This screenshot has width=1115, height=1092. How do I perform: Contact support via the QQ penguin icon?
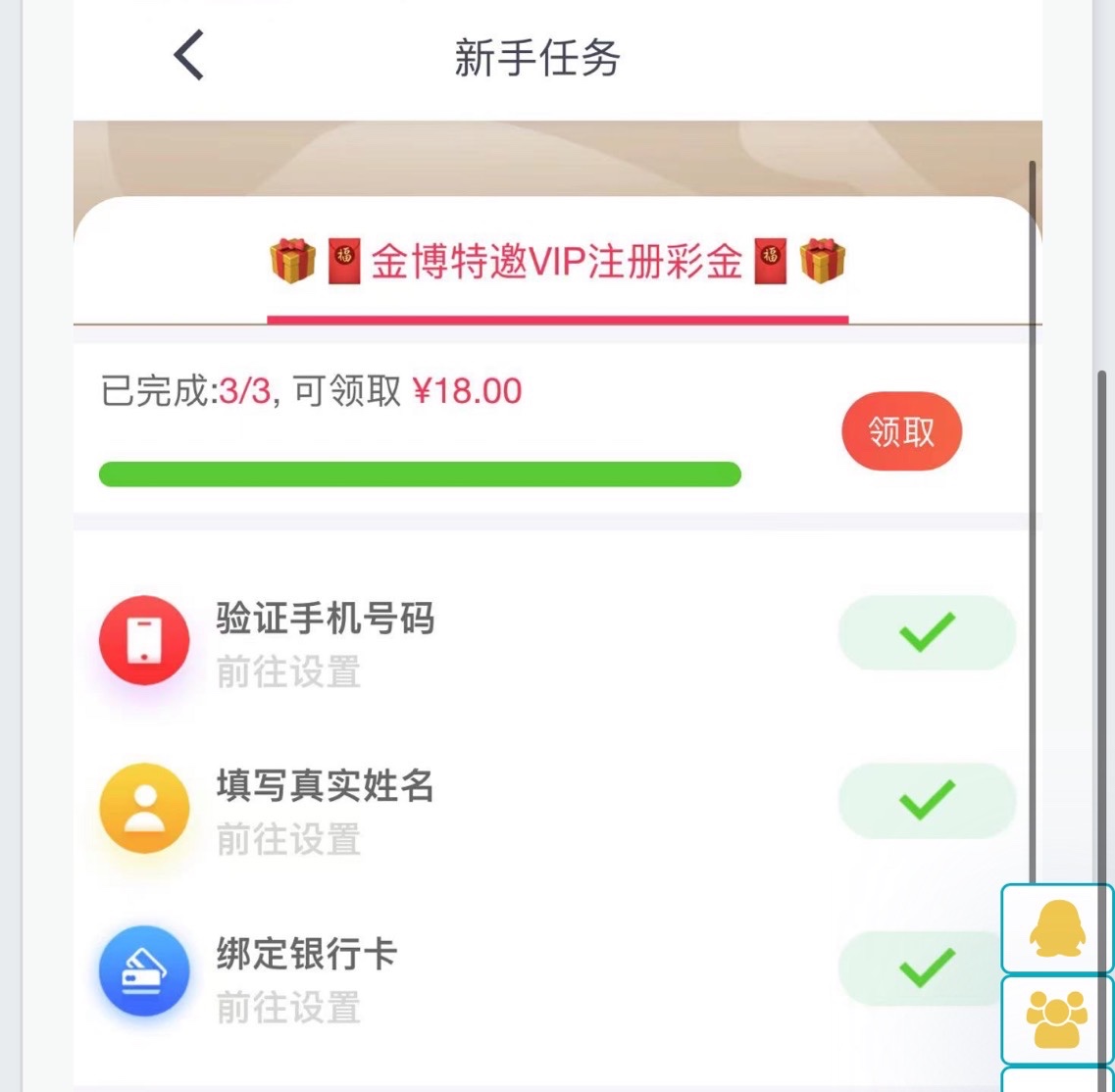click(1057, 928)
